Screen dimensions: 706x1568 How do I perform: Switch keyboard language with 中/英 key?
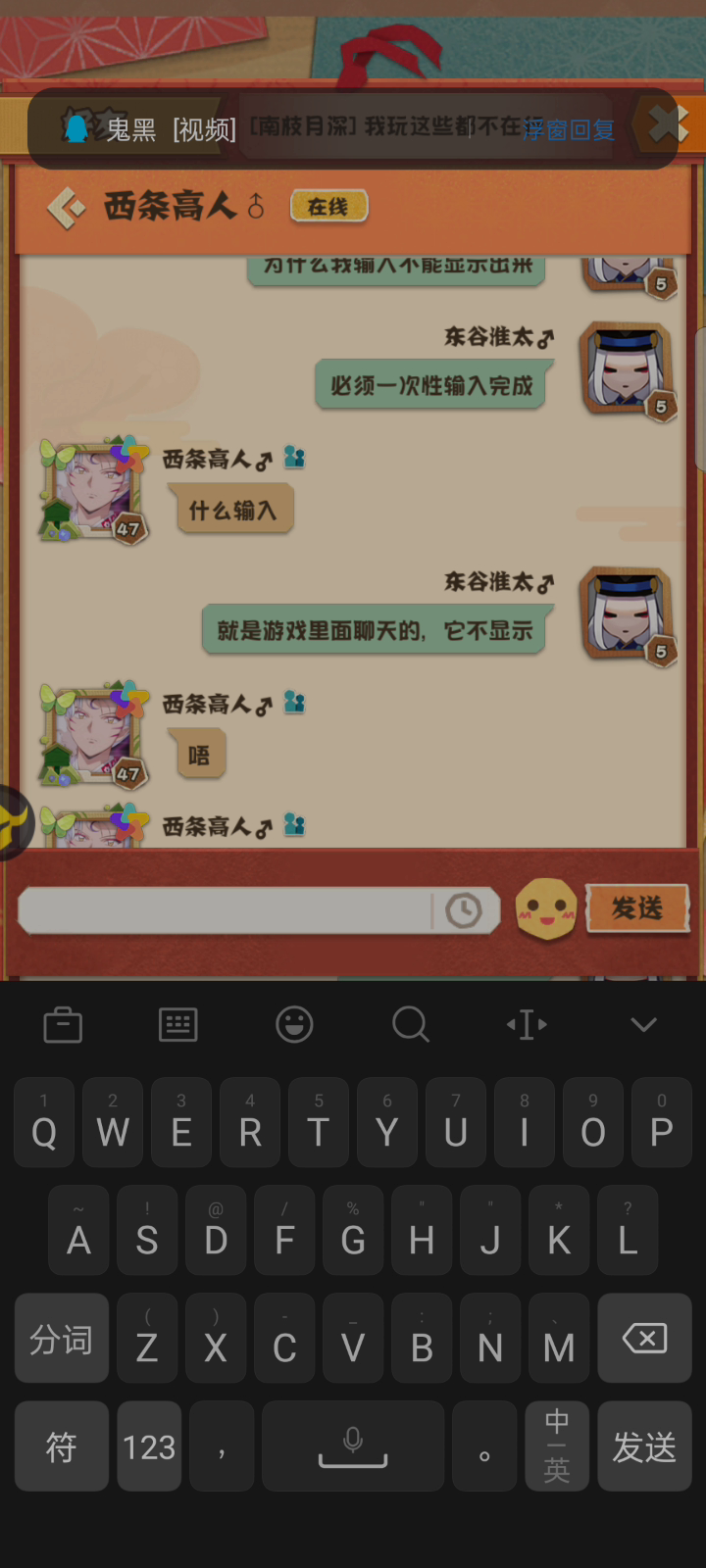[557, 1445]
